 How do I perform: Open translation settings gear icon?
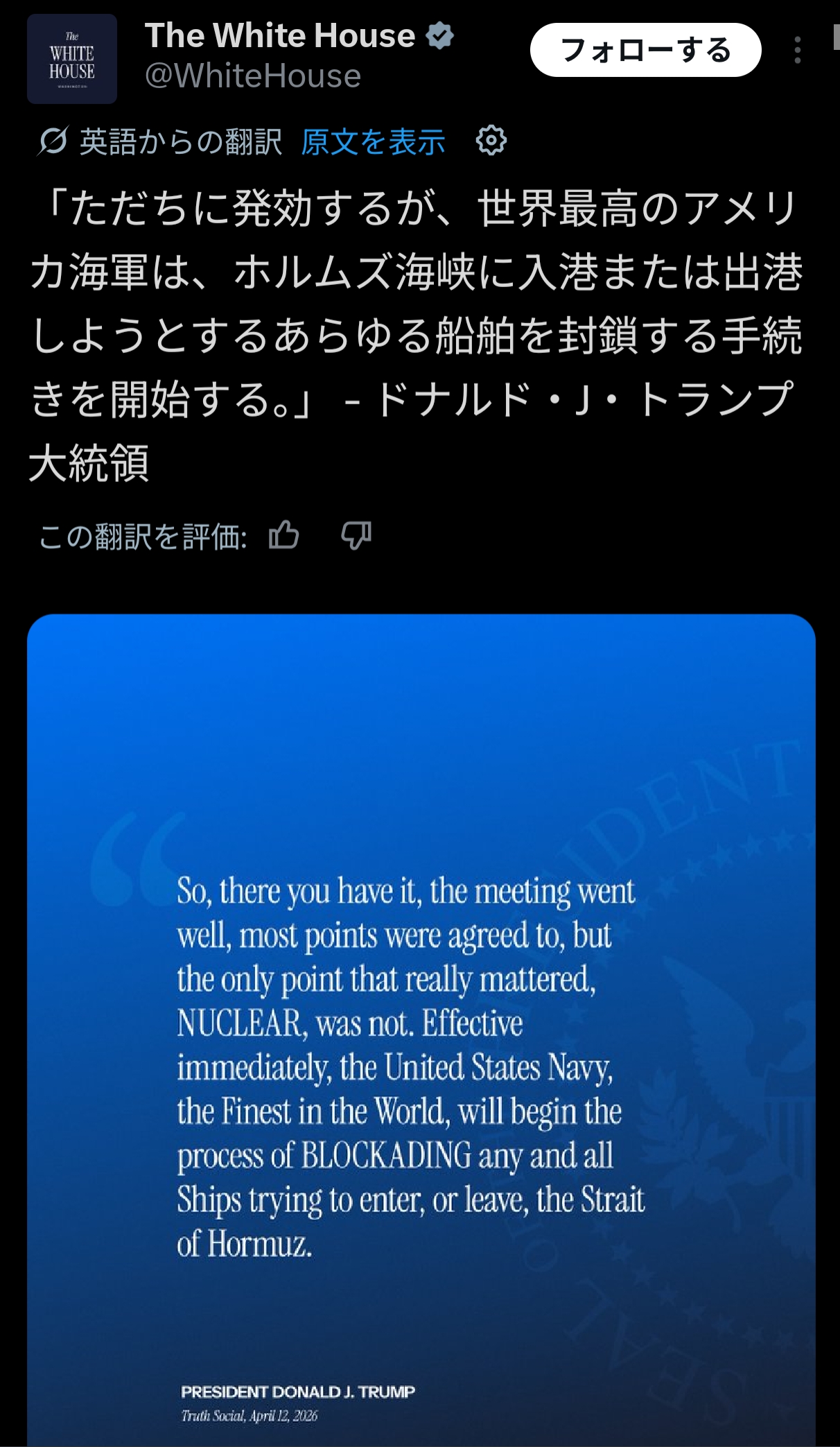(491, 141)
